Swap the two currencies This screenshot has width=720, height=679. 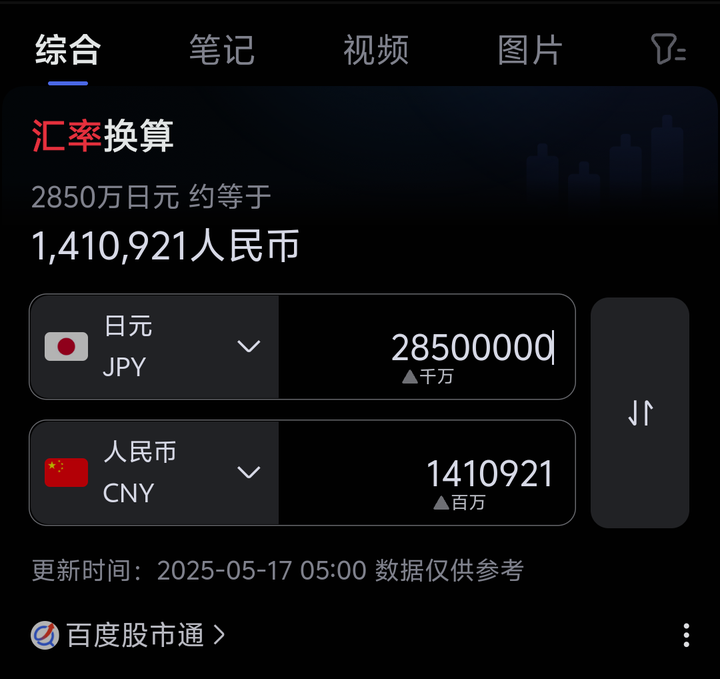[640, 412]
